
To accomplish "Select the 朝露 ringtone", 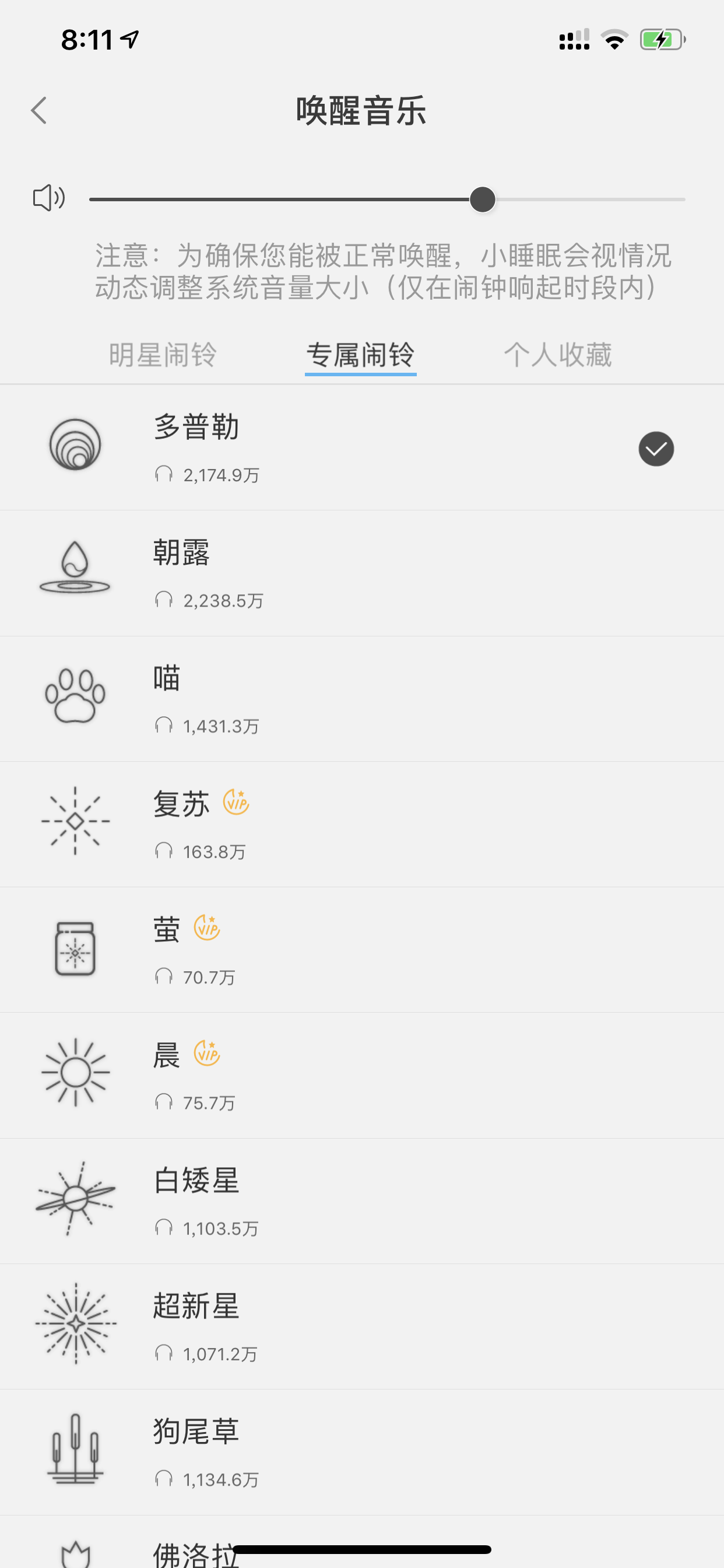I will pos(362,573).
